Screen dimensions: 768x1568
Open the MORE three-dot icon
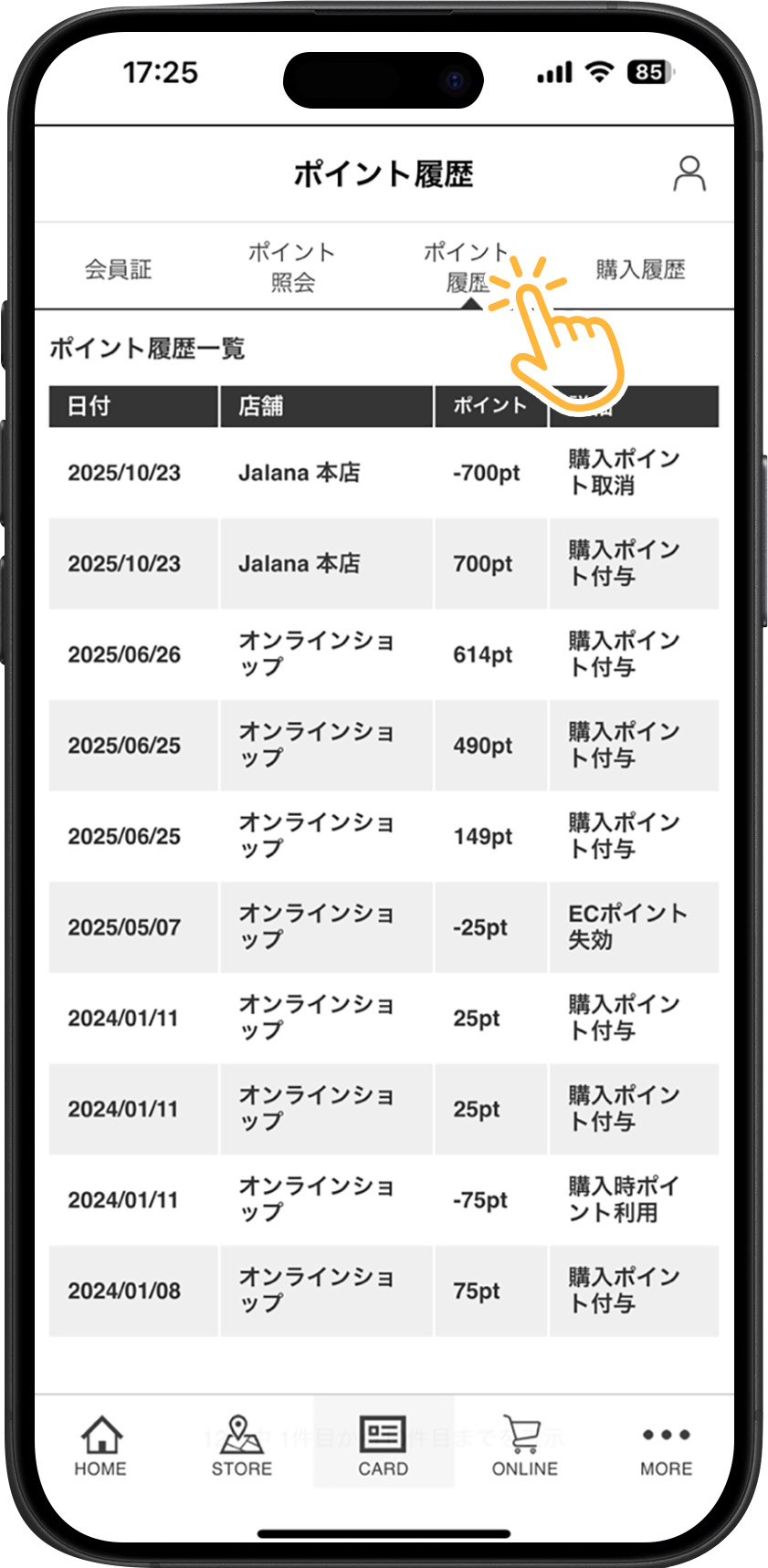point(666,1447)
